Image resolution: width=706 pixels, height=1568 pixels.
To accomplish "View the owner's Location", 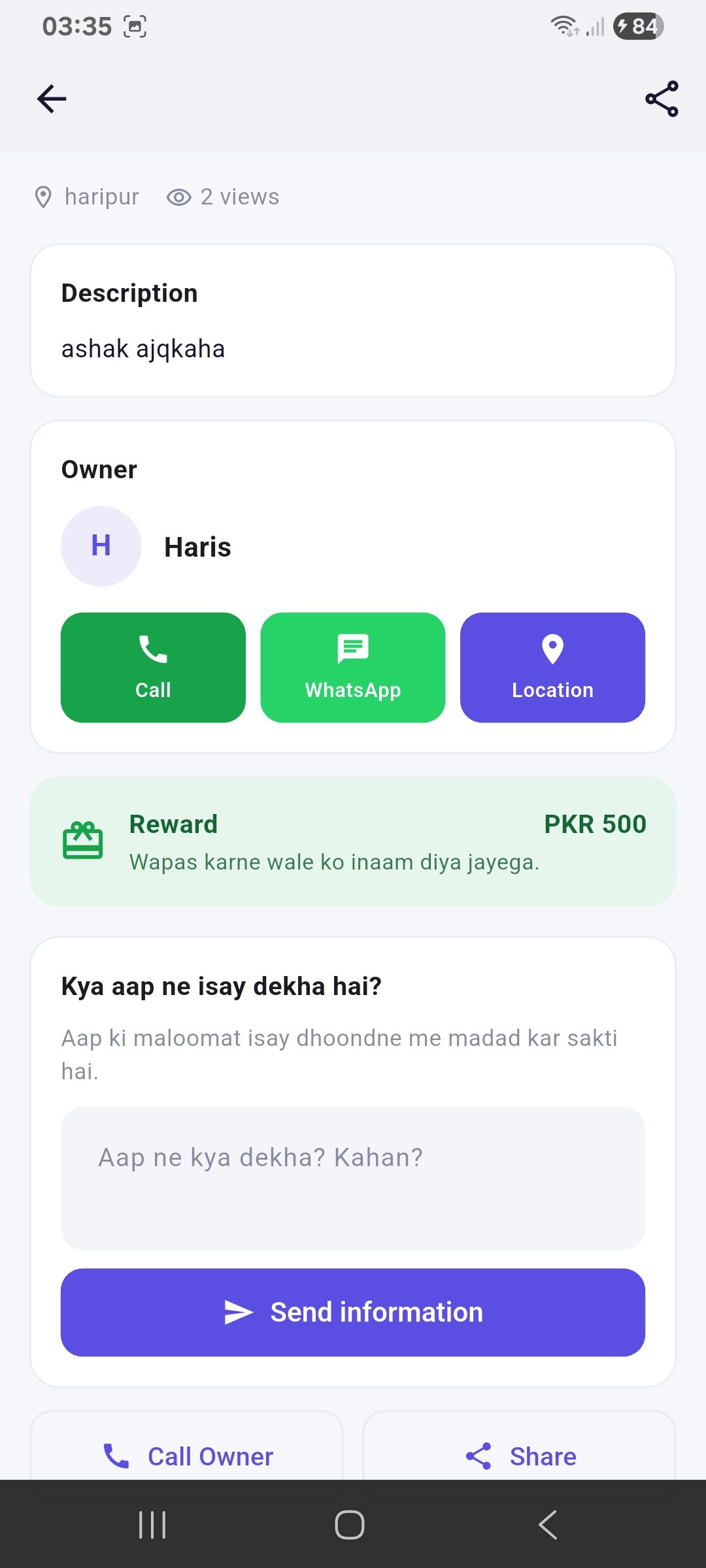I will tap(552, 667).
